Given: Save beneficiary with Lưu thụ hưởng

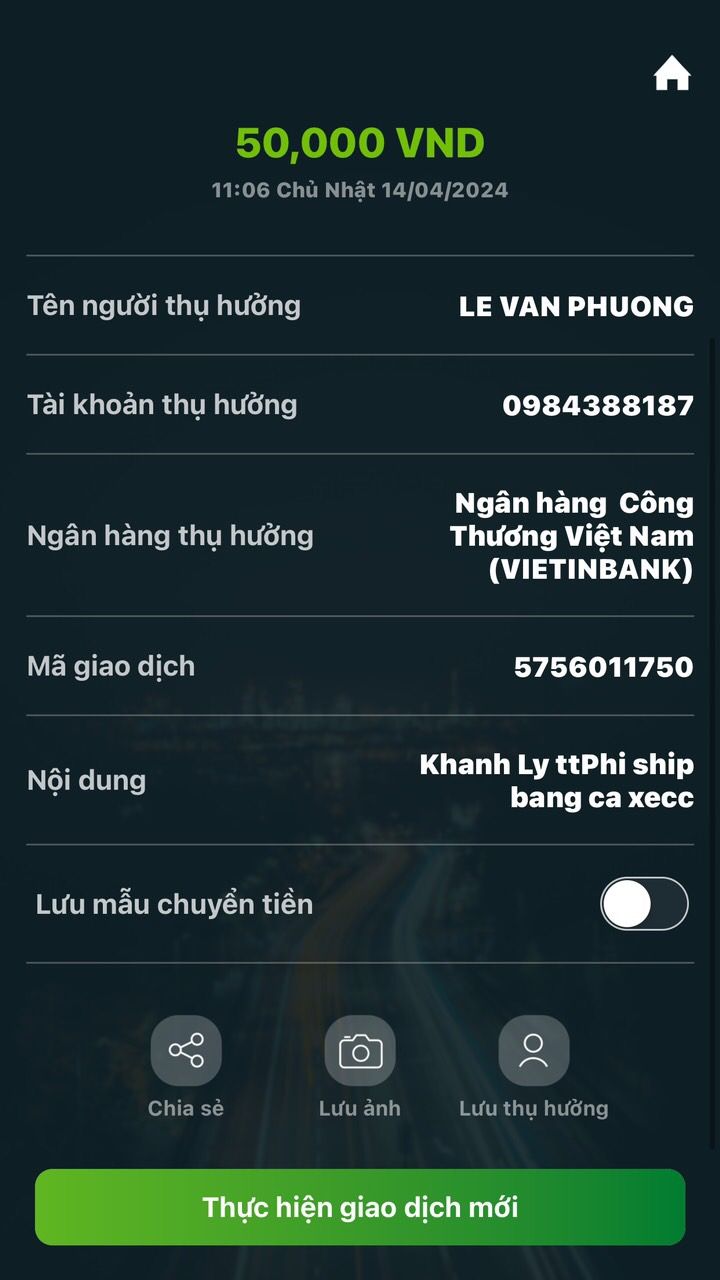Looking at the screenshot, I should tap(534, 1051).
